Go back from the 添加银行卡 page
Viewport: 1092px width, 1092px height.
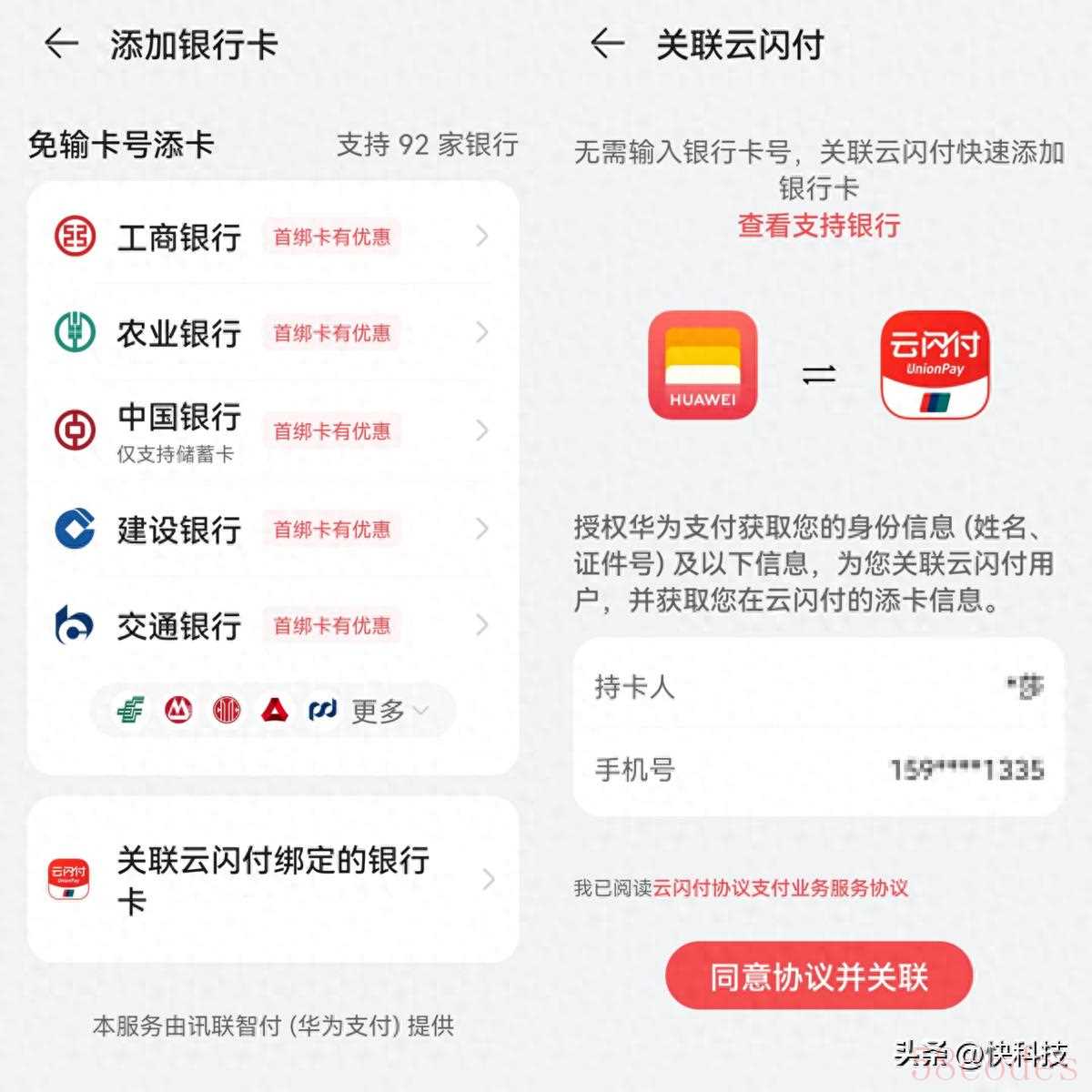coord(61,43)
